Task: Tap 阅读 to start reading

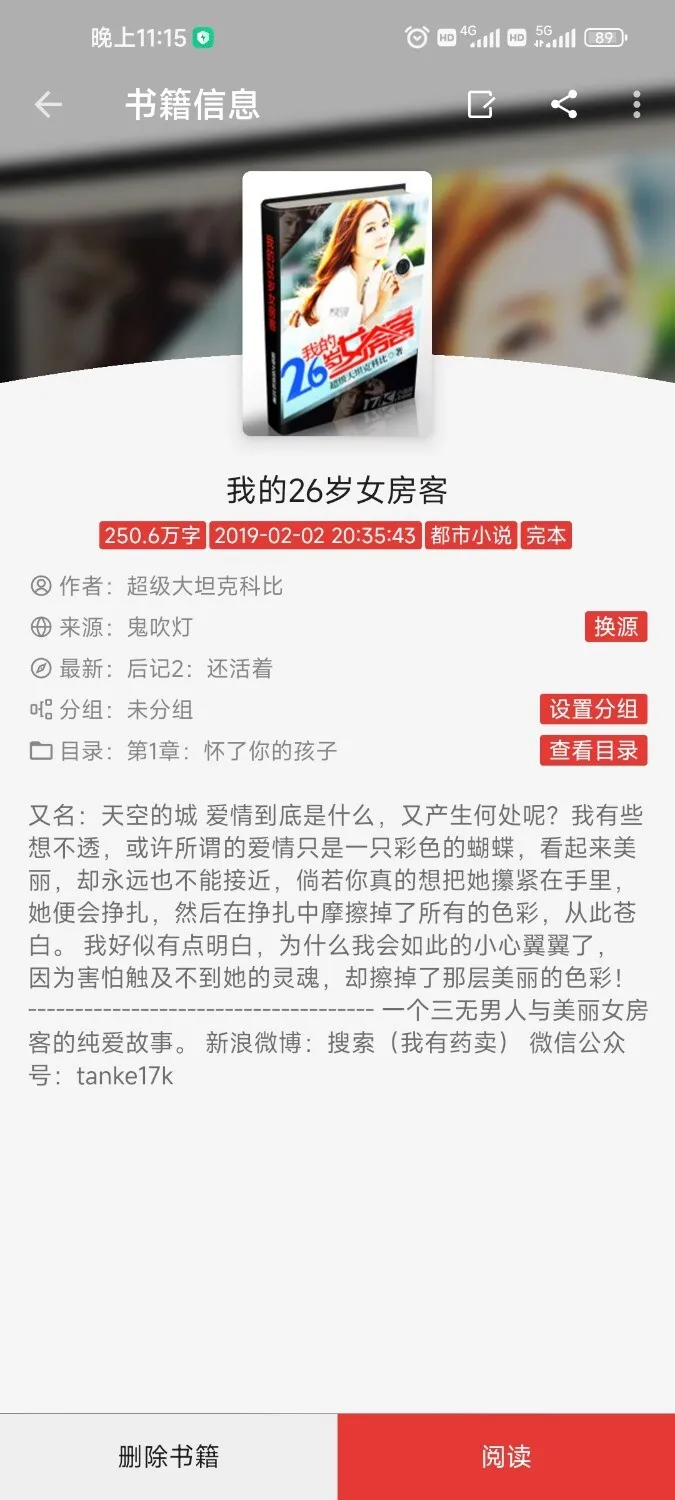Action: coord(506,1456)
